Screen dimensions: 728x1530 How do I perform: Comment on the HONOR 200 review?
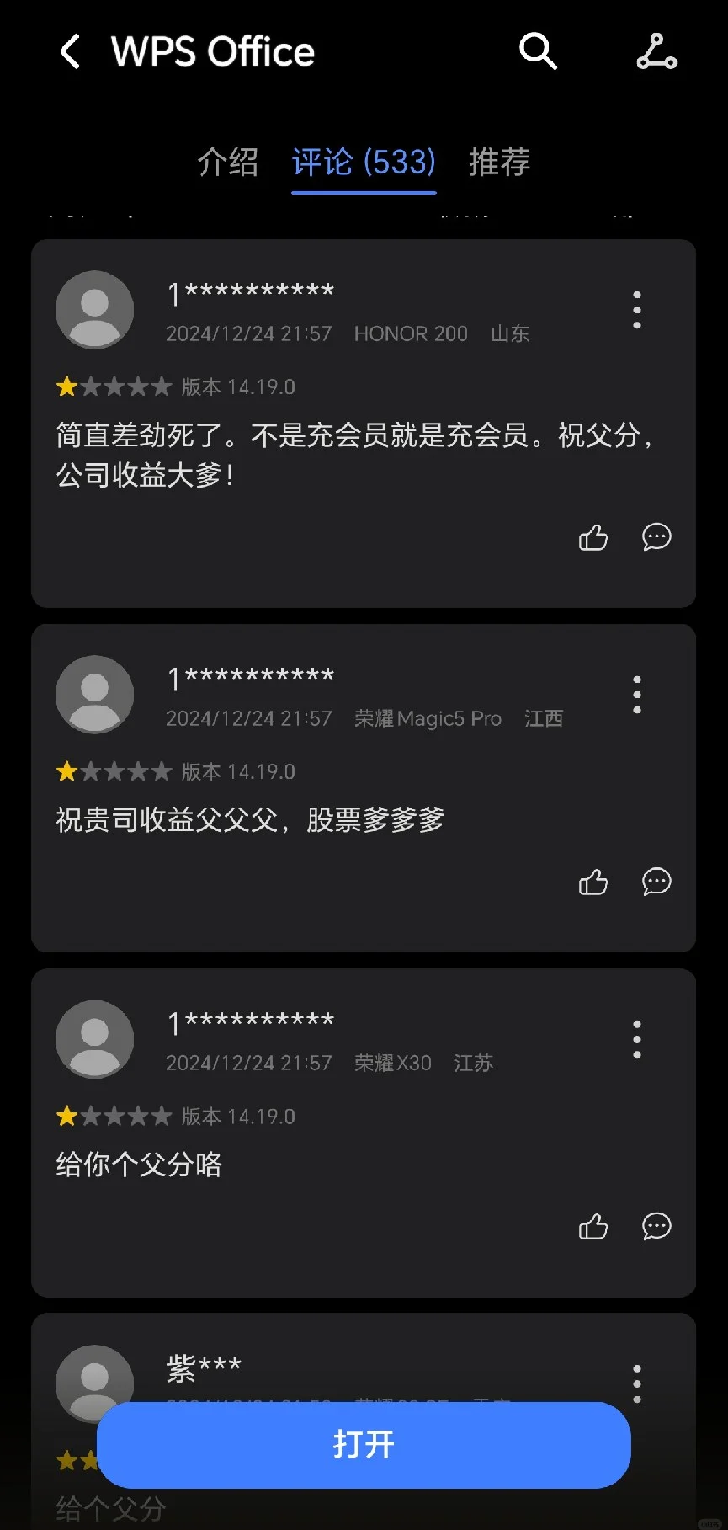click(656, 538)
